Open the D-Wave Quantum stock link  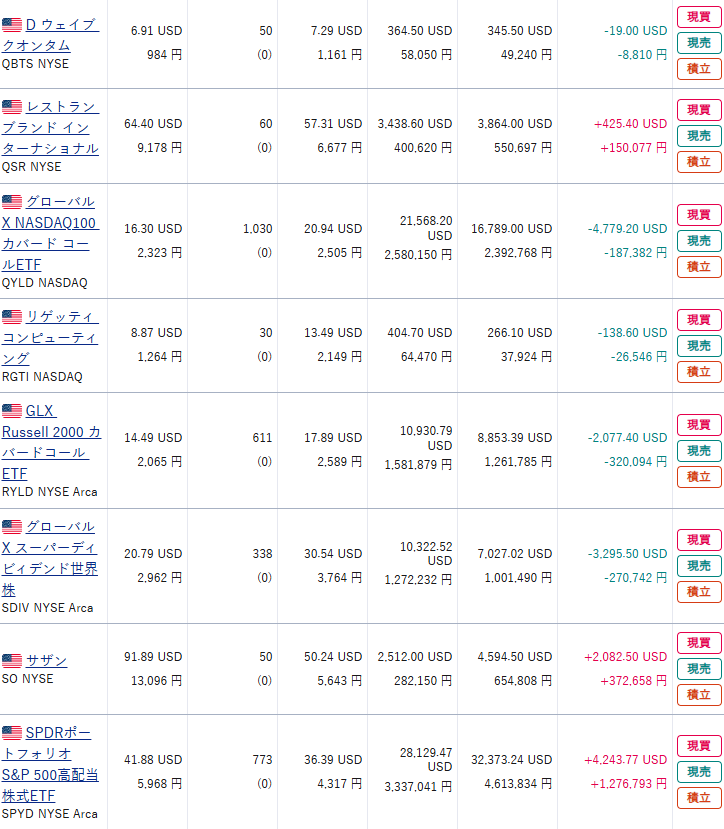tap(61, 24)
